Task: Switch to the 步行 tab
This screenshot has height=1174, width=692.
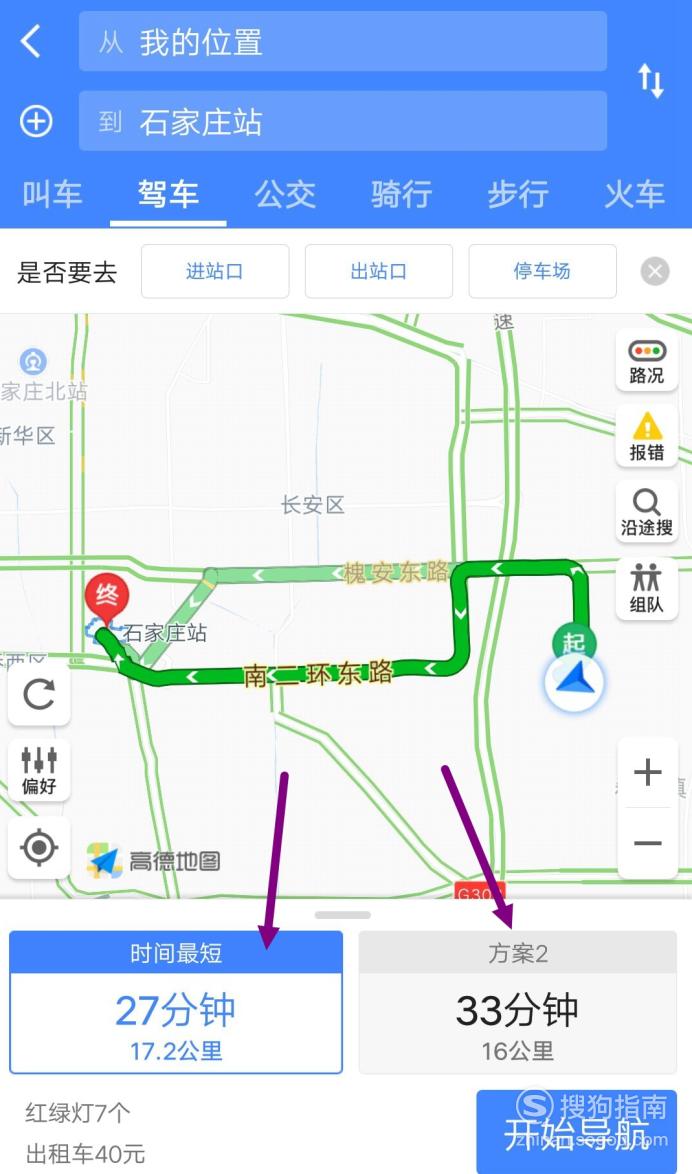Action: [518, 195]
